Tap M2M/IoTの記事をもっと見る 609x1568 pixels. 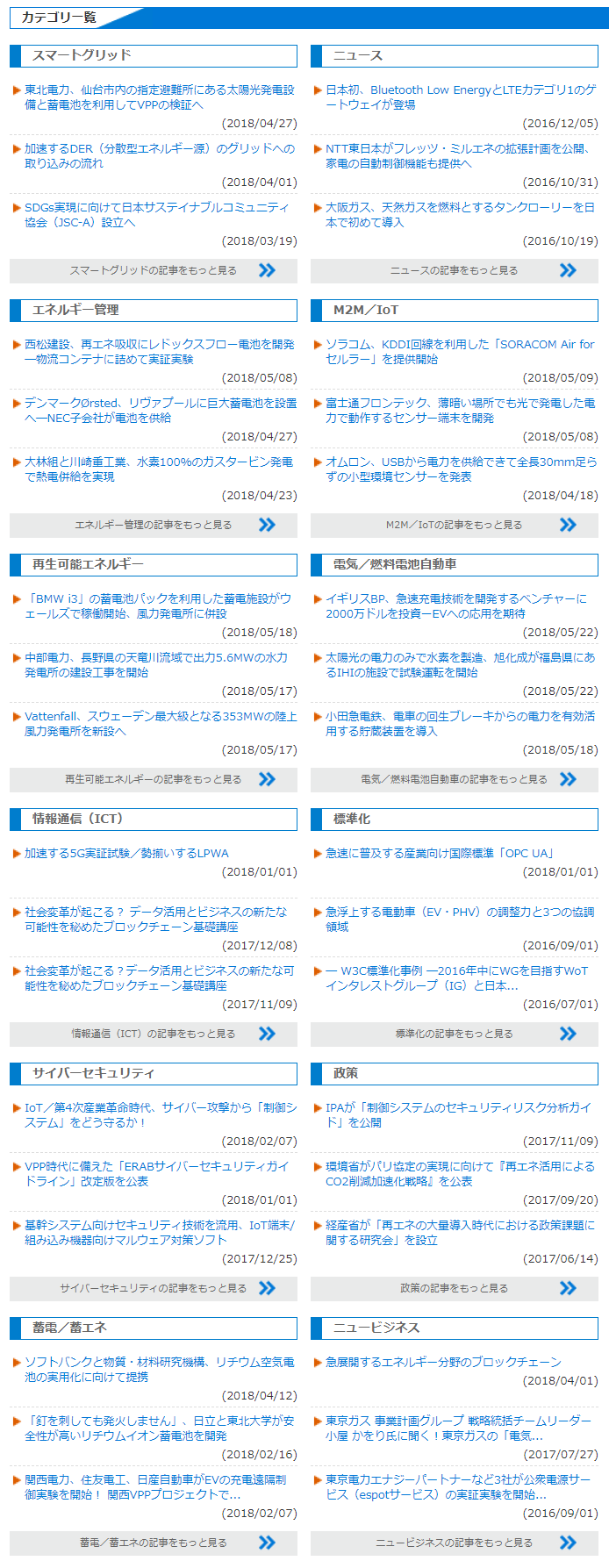[x=455, y=525]
